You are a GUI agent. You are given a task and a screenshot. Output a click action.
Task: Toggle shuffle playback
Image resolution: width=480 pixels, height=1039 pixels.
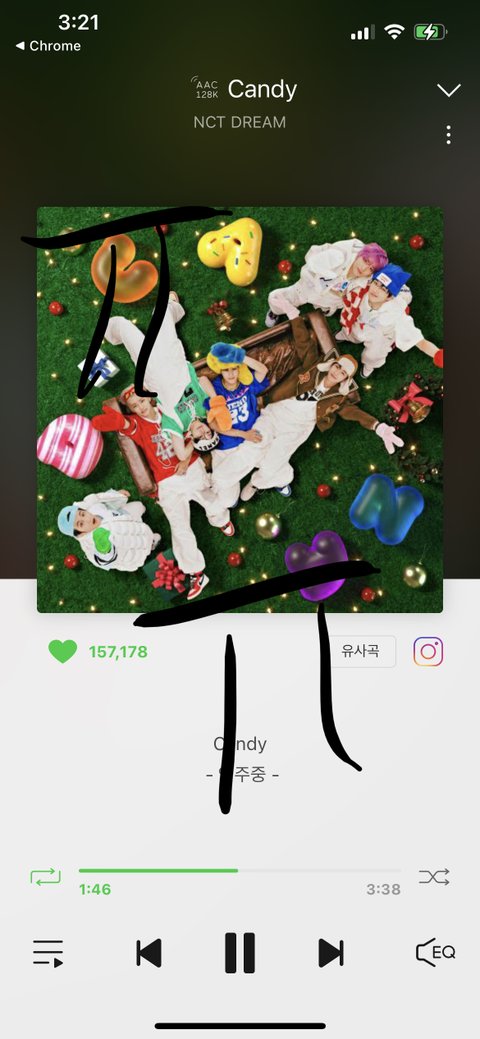[x=434, y=877]
